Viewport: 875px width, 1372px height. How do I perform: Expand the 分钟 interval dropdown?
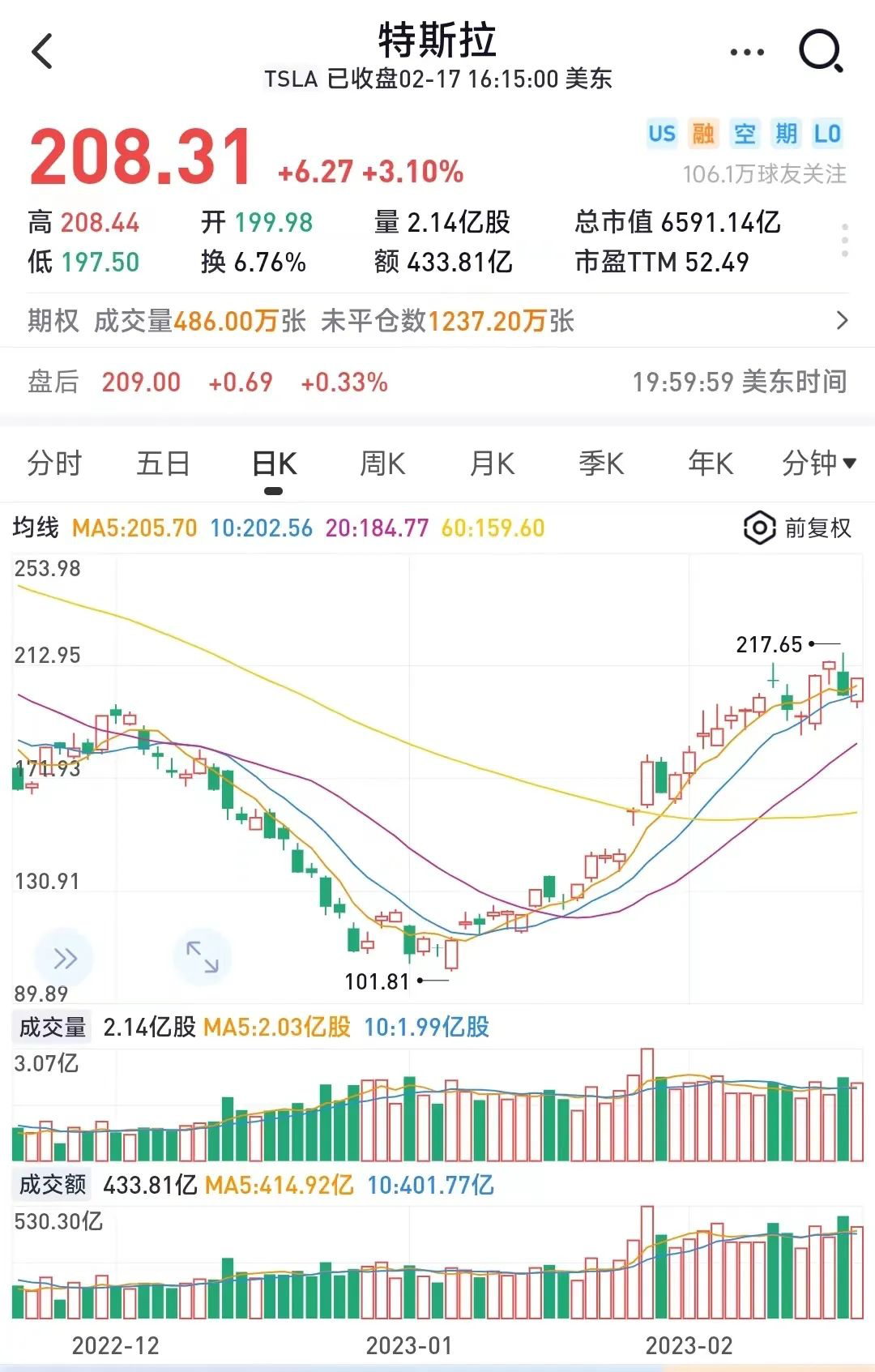click(x=818, y=464)
